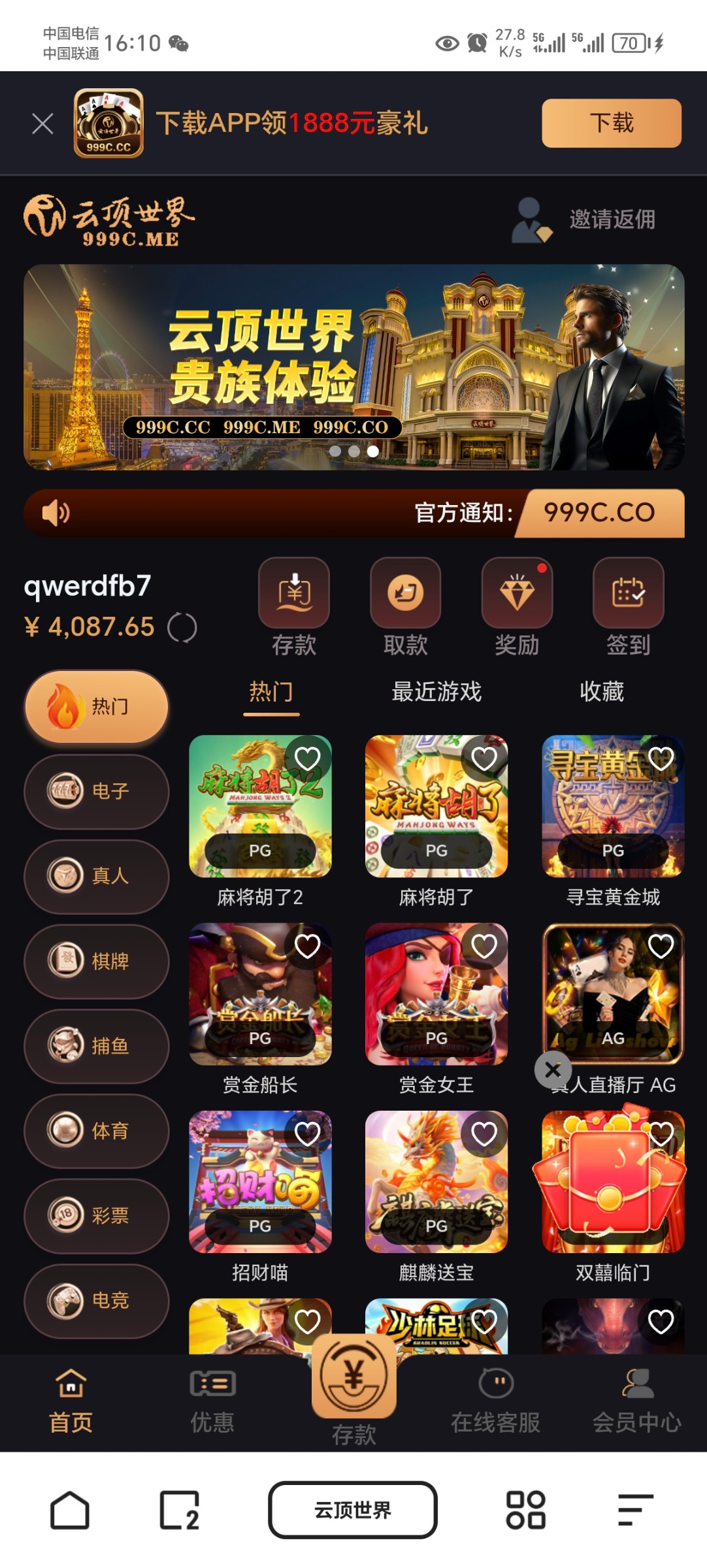The height and width of the screenshot is (1568, 707).
Task: Refresh the account balance
Action: point(182,628)
